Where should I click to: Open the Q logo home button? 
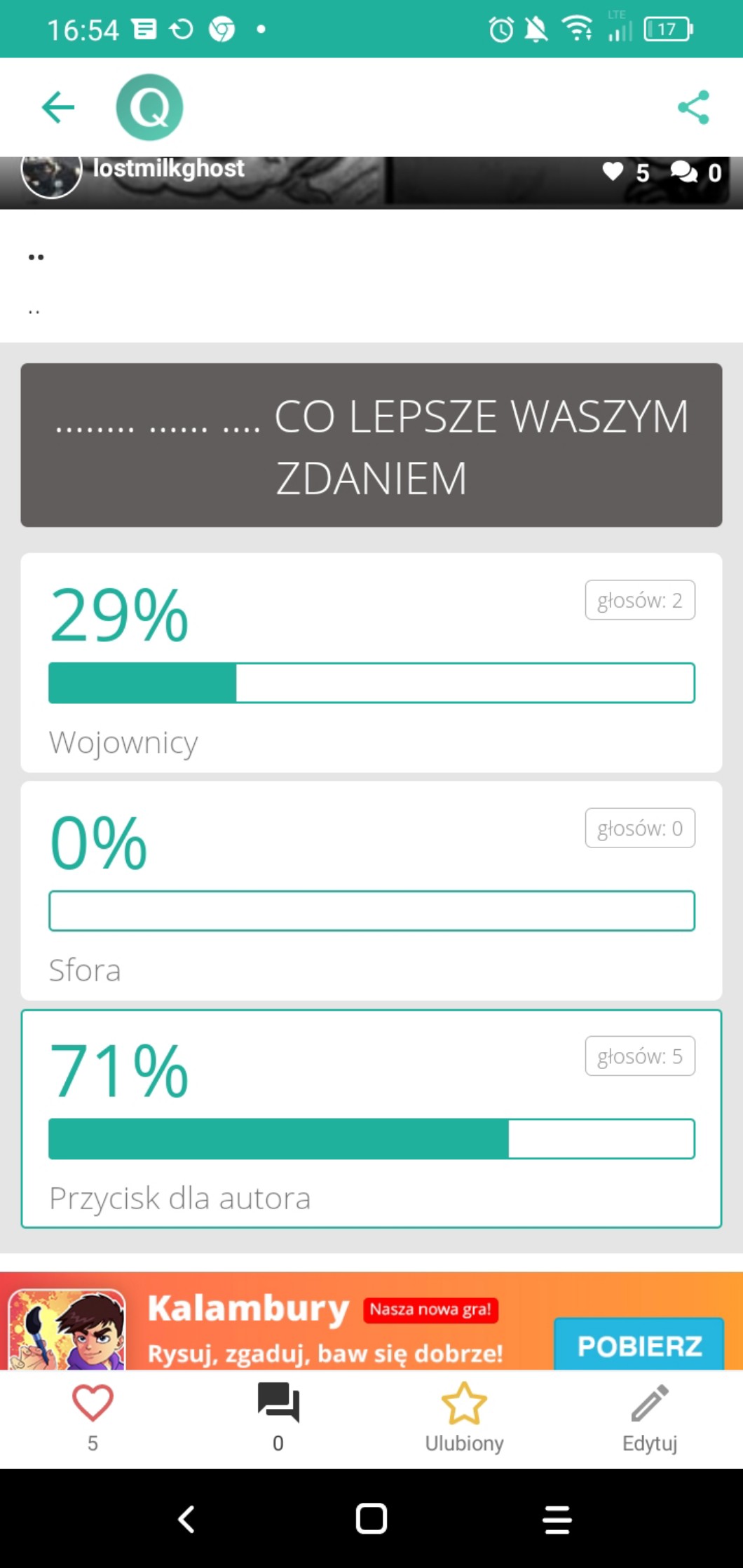(x=149, y=107)
